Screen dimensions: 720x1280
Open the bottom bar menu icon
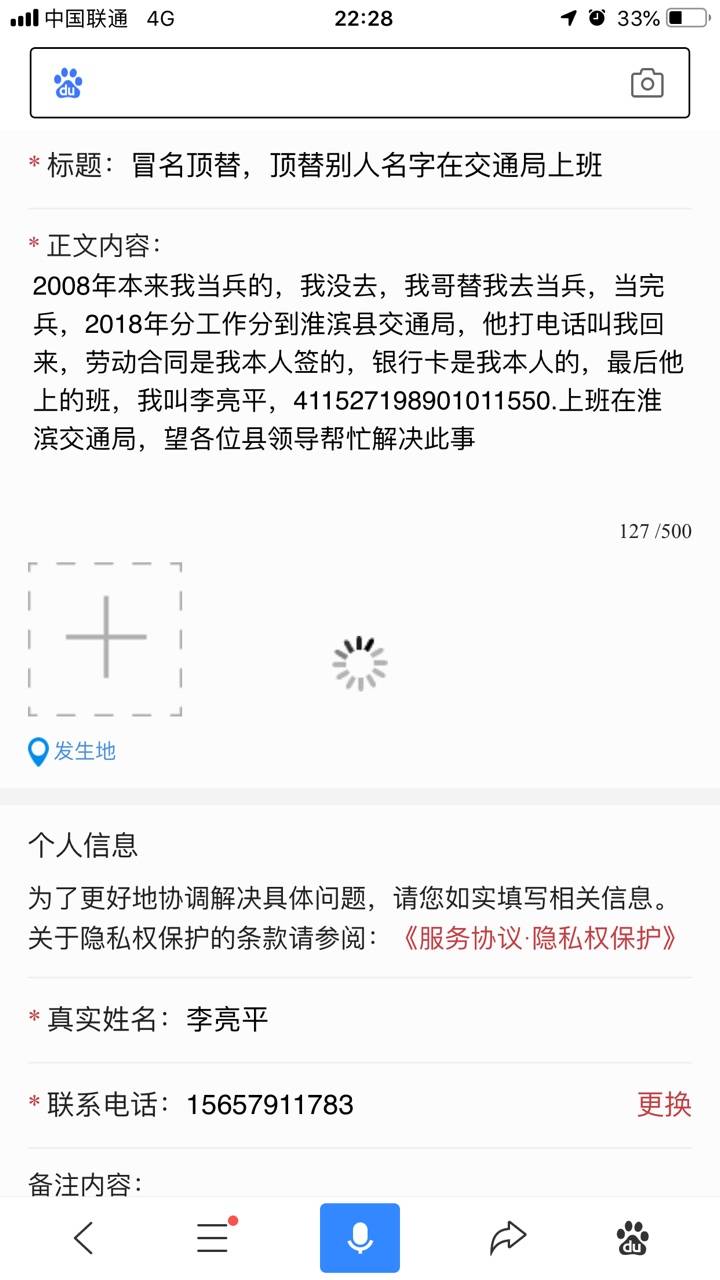coord(214,1238)
